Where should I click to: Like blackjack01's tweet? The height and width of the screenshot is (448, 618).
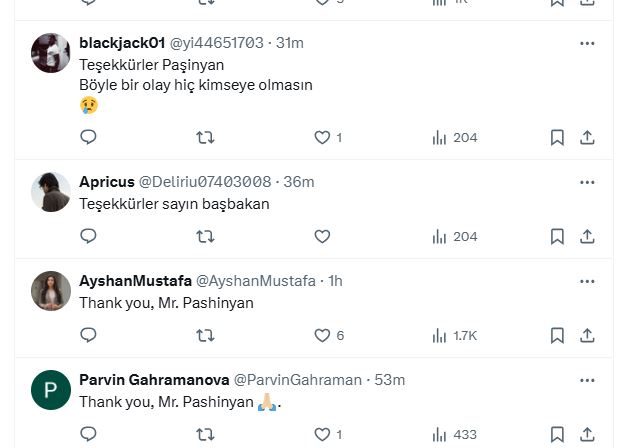322,137
